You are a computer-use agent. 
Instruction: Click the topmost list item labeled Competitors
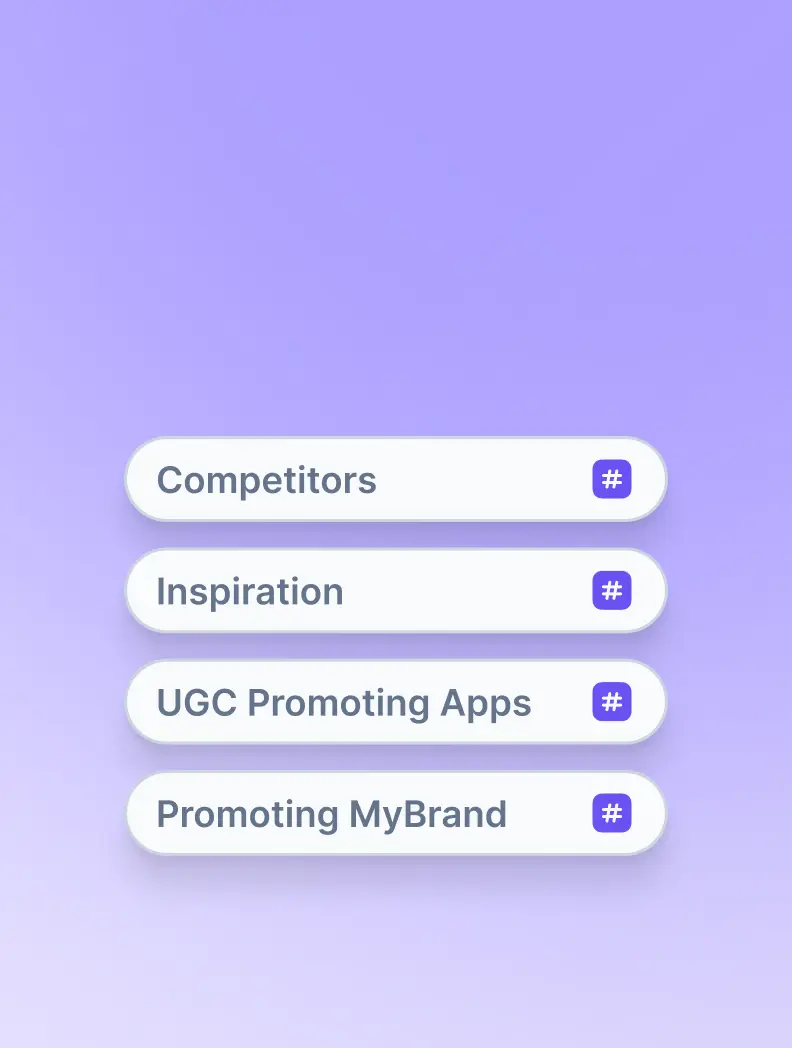click(x=396, y=480)
